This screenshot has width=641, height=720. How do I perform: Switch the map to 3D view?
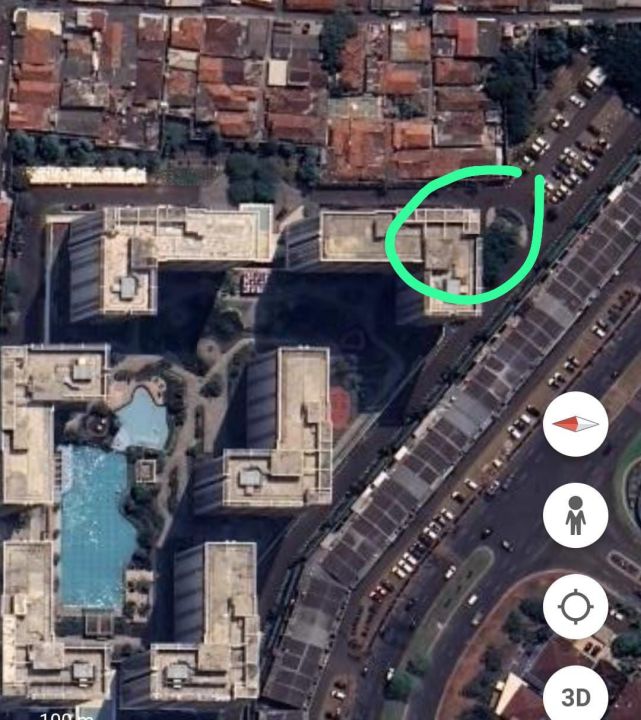[576, 695]
